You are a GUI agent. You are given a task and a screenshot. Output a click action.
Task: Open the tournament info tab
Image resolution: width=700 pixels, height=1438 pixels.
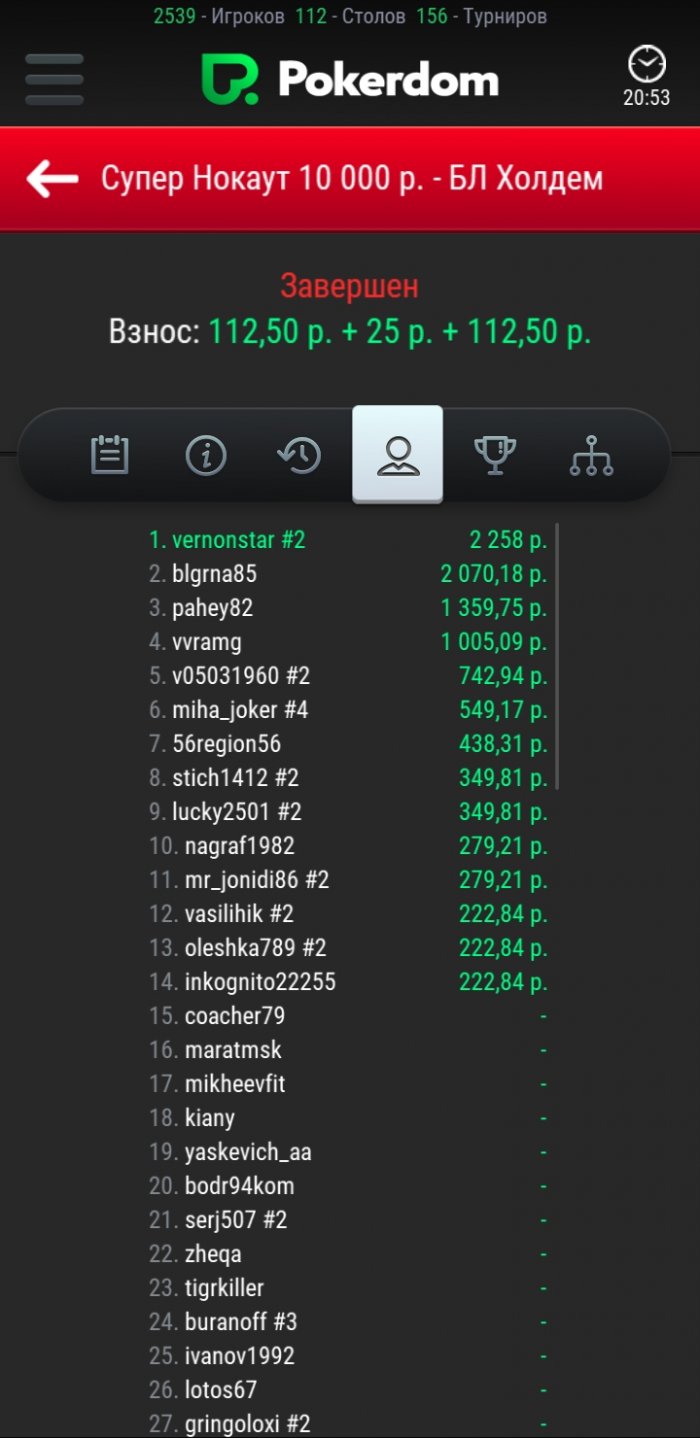206,456
